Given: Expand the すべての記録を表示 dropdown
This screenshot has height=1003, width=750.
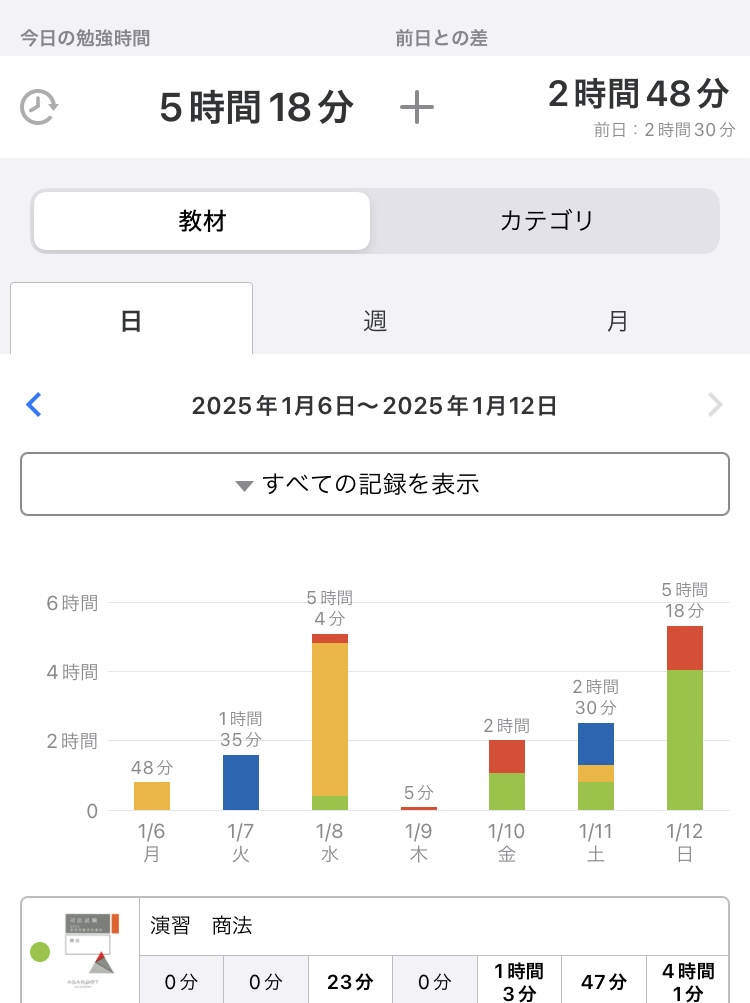Looking at the screenshot, I should [x=374, y=485].
